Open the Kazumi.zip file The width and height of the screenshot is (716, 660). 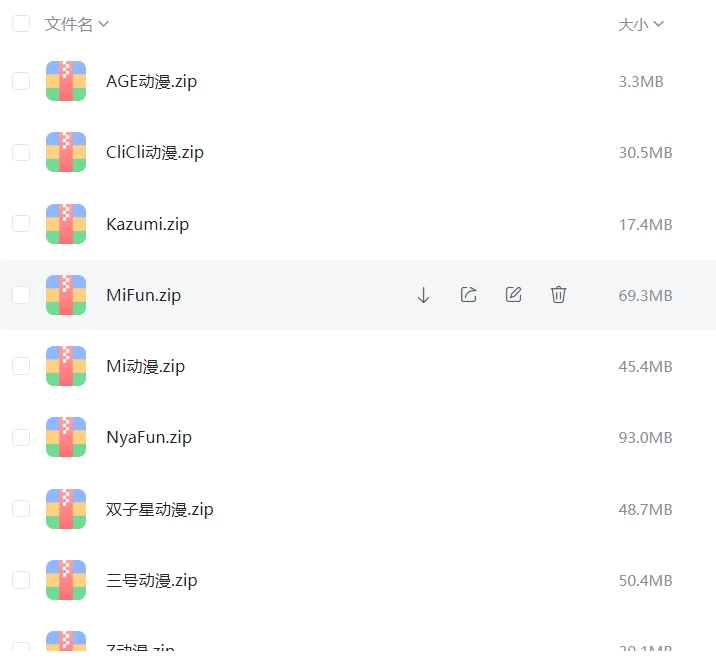(x=147, y=224)
